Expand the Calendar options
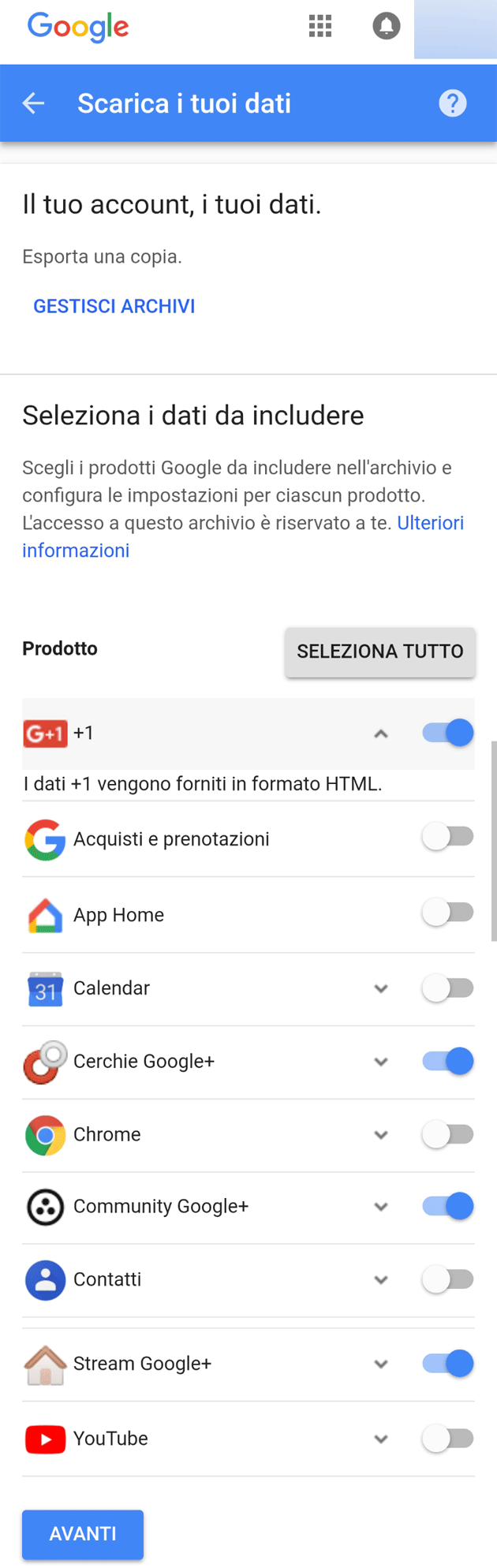This screenshot has height=1568, width=497. pos(381,988)
